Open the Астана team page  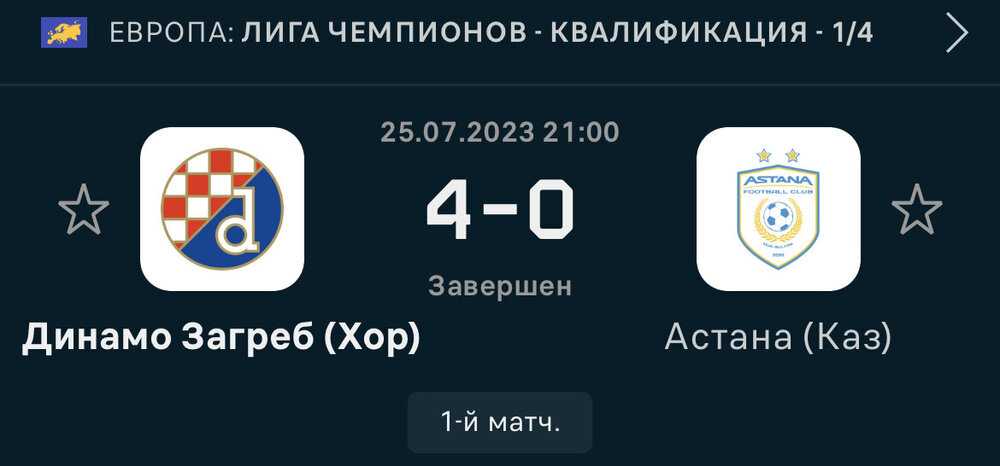pos(778,209)
